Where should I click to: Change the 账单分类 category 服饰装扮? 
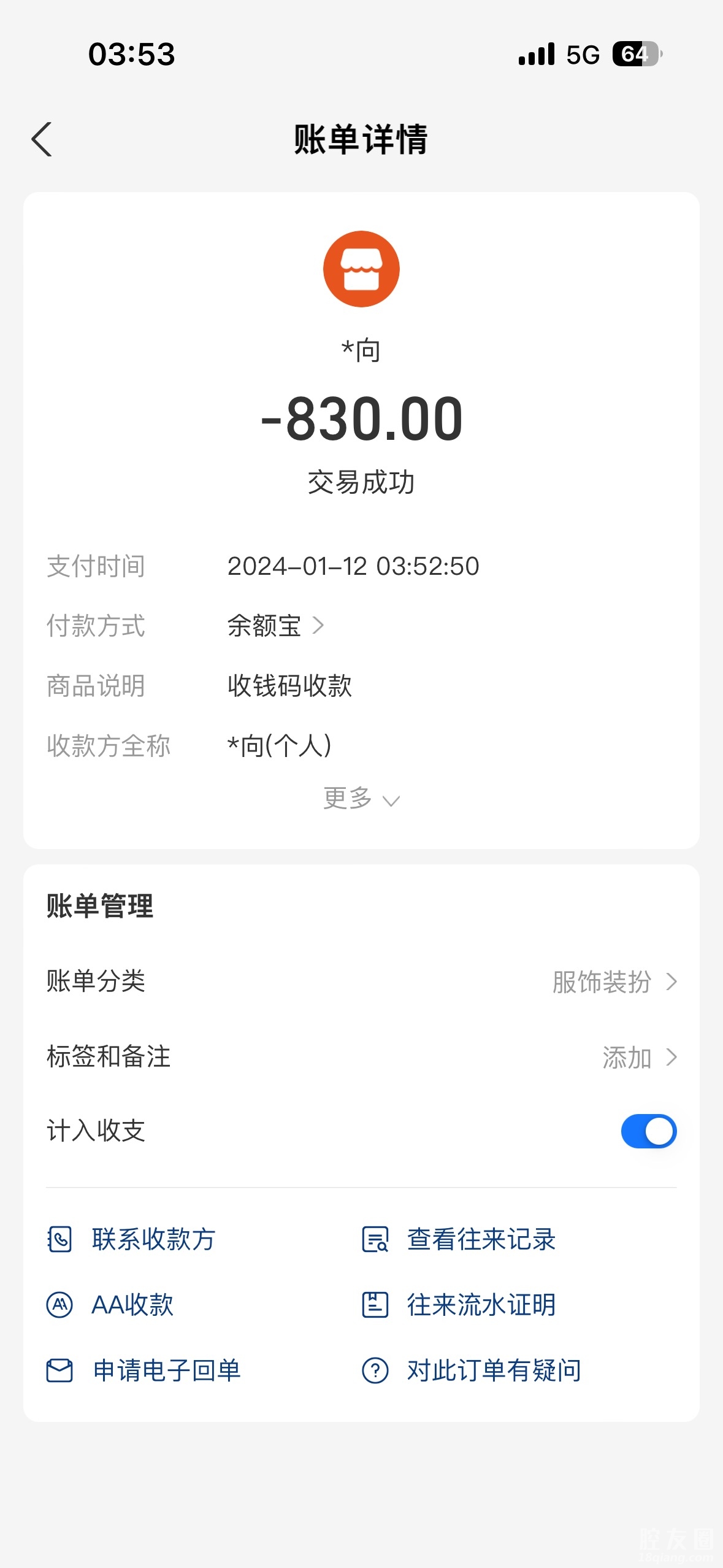(613, 982)
